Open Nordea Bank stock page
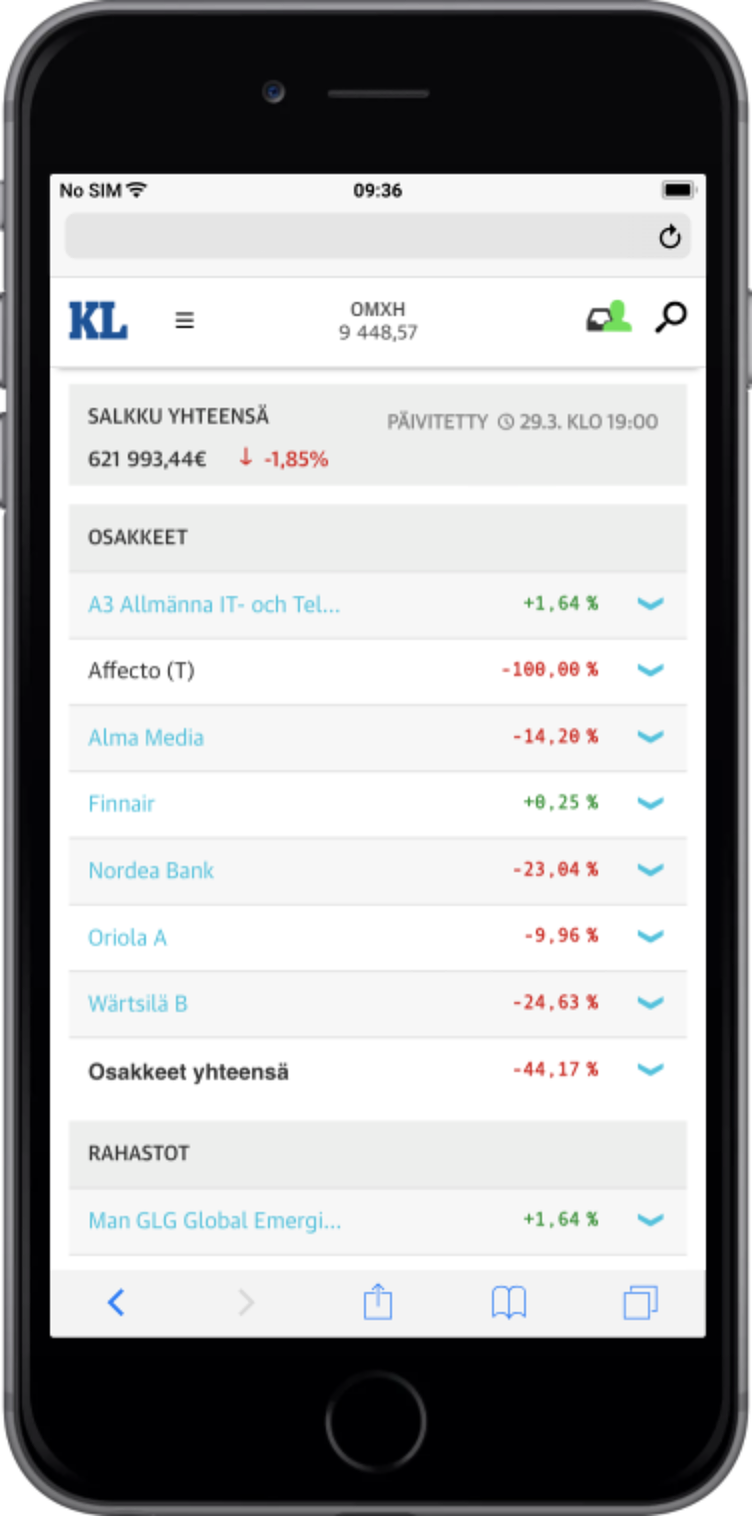 151,871
